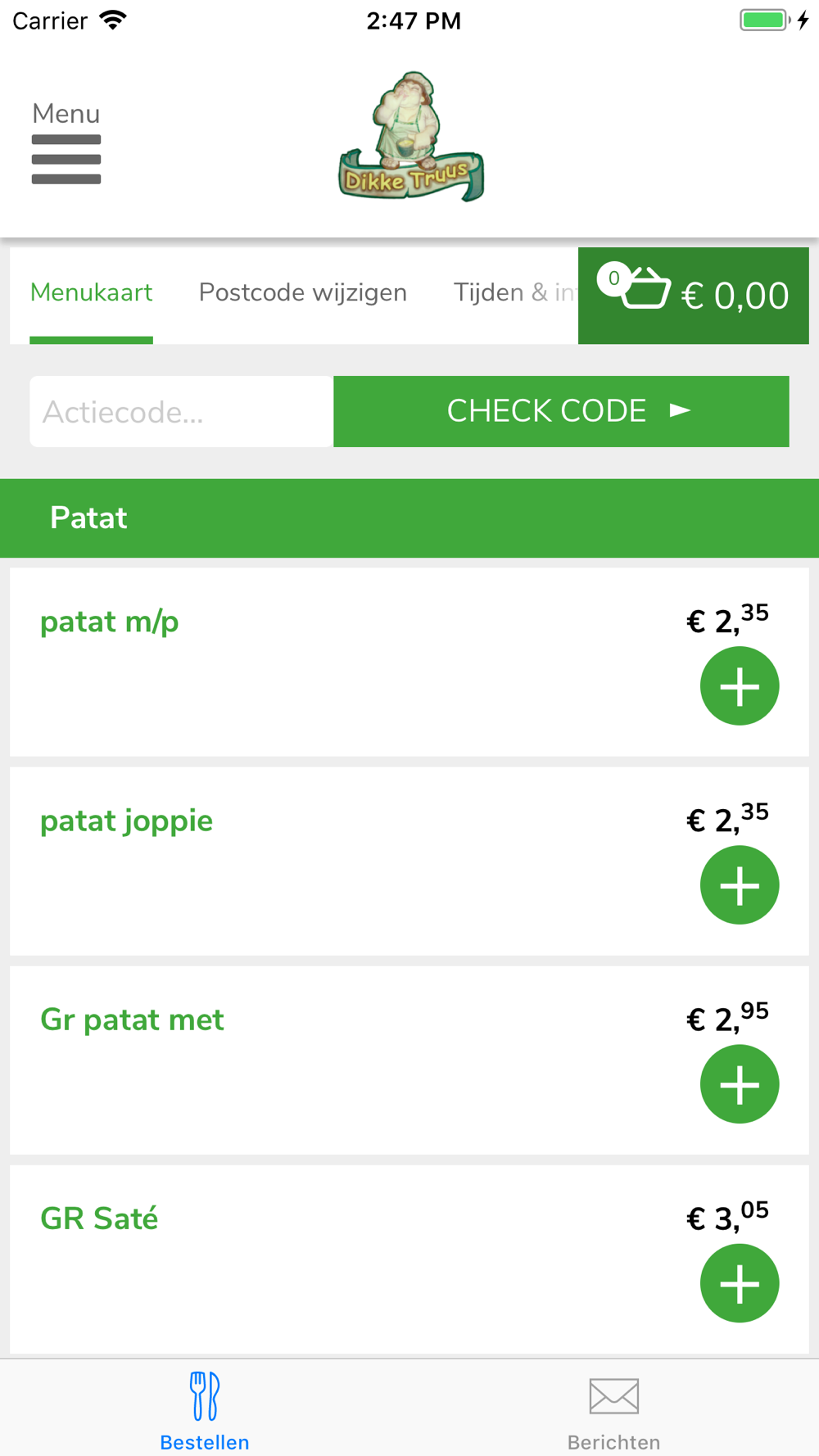Select the Menukaart tab
The image size is (819, 1456).
click(x=91, y=292)
